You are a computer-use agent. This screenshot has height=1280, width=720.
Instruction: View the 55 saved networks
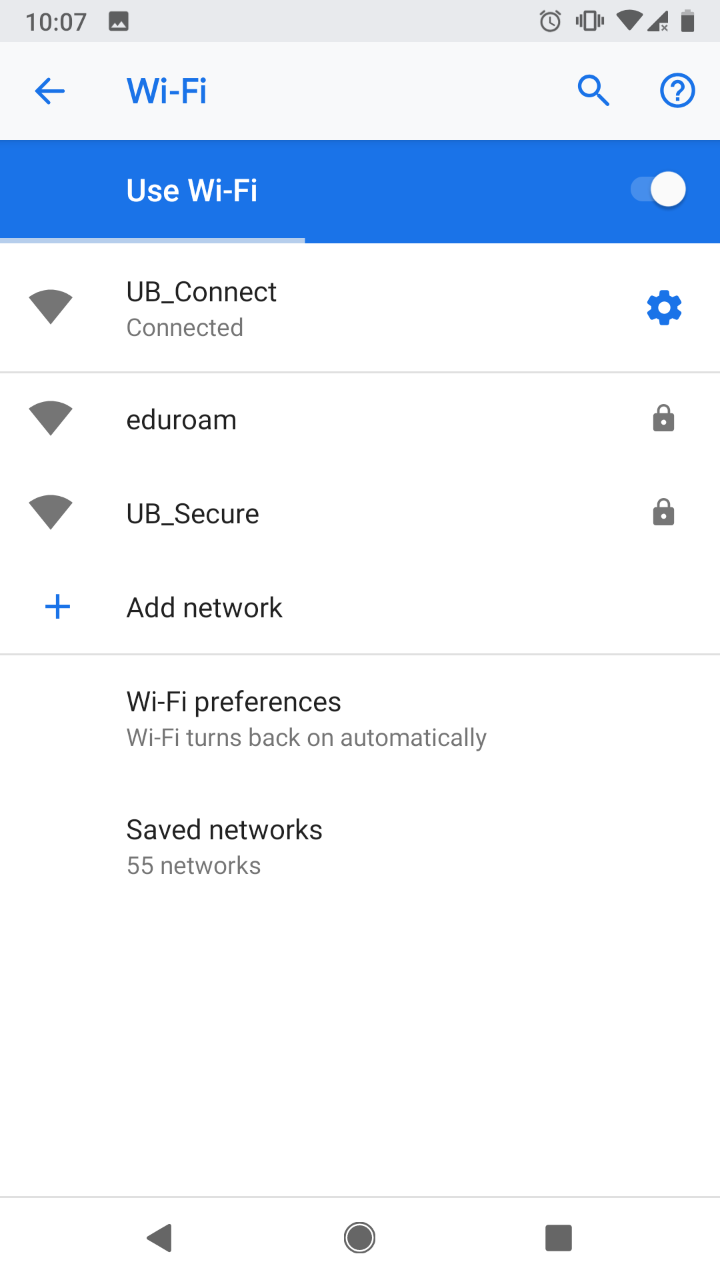click(x=224, y=846)
